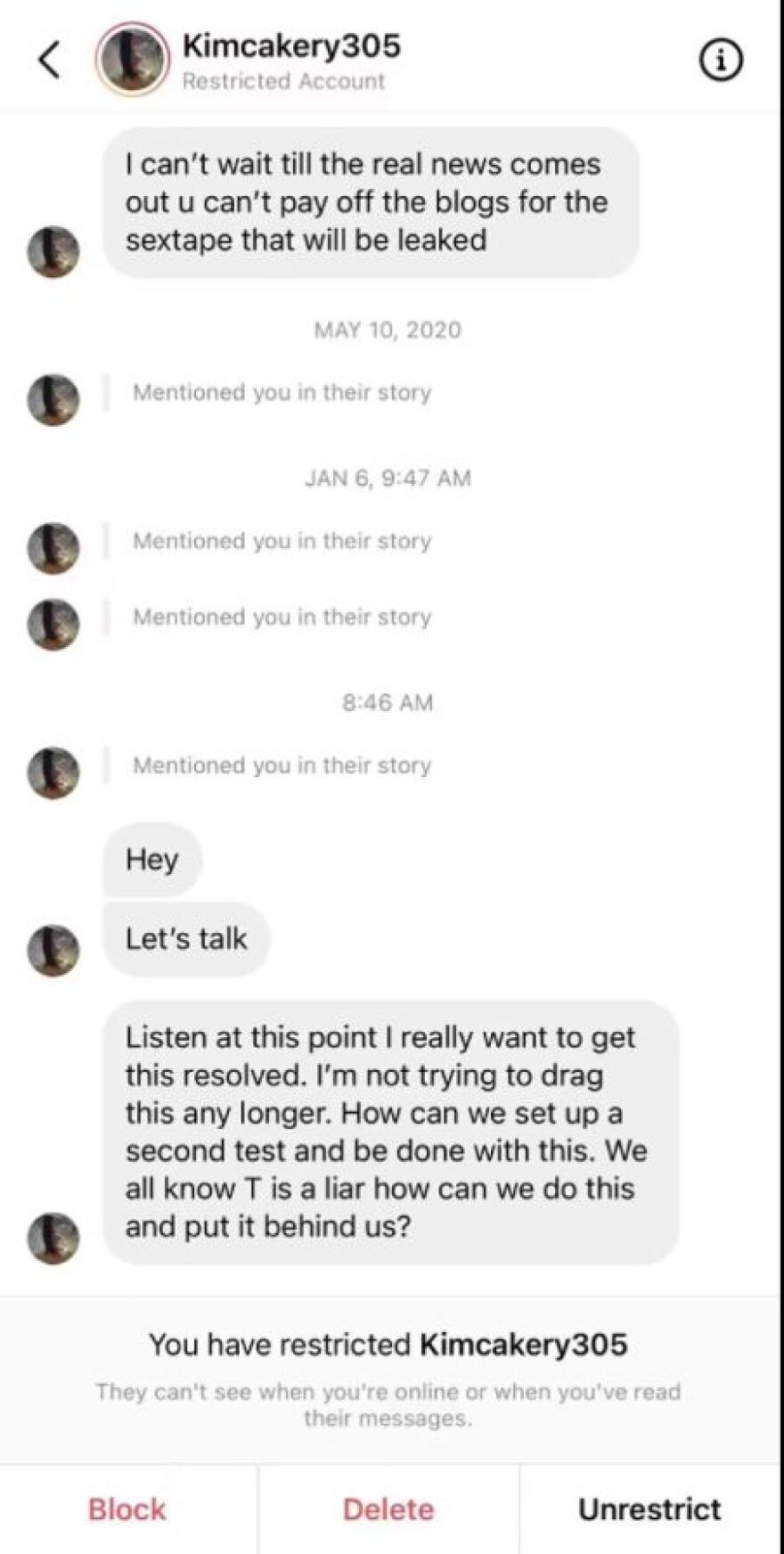Delete this conversation
Screen dimensions: 784x1554
click(388, 1509)
